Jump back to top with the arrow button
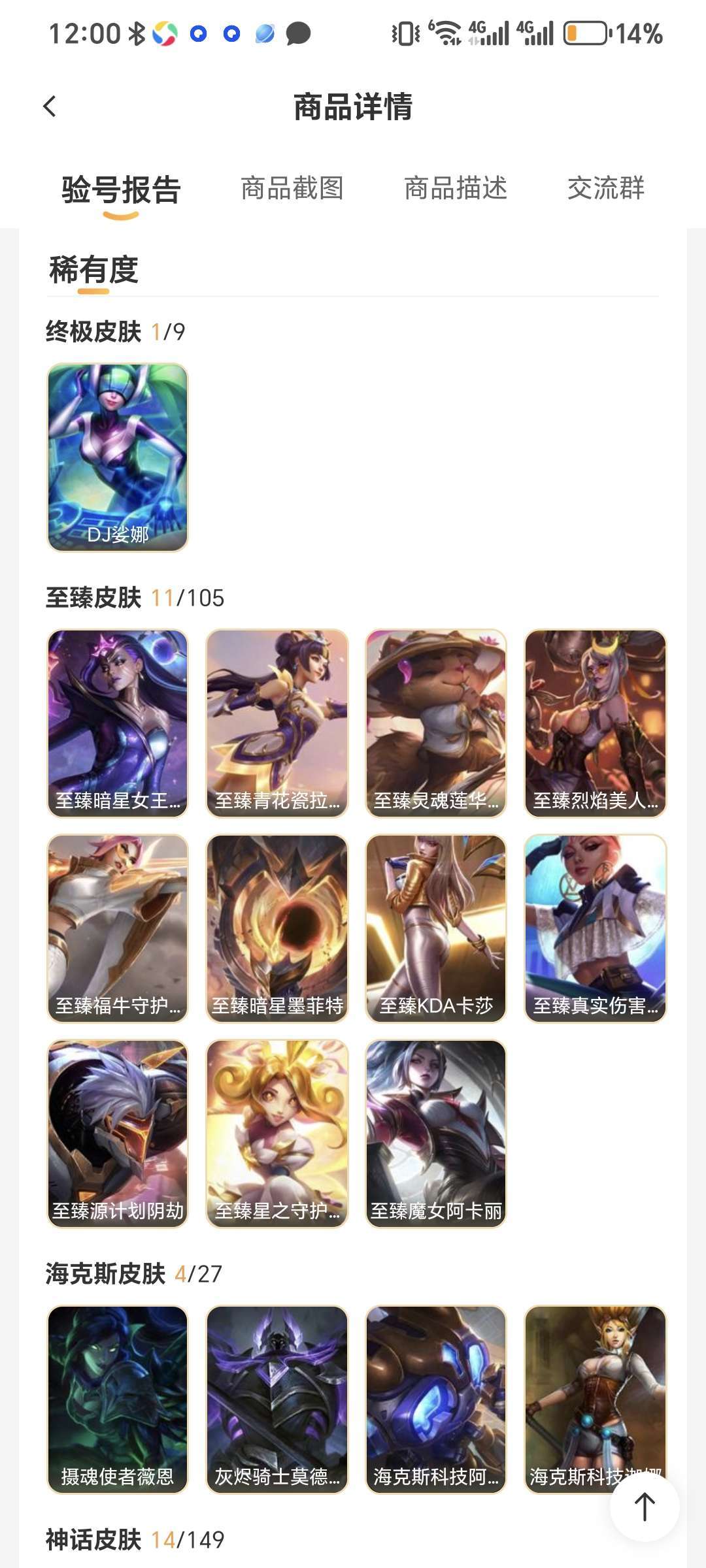 [645, 1507]
